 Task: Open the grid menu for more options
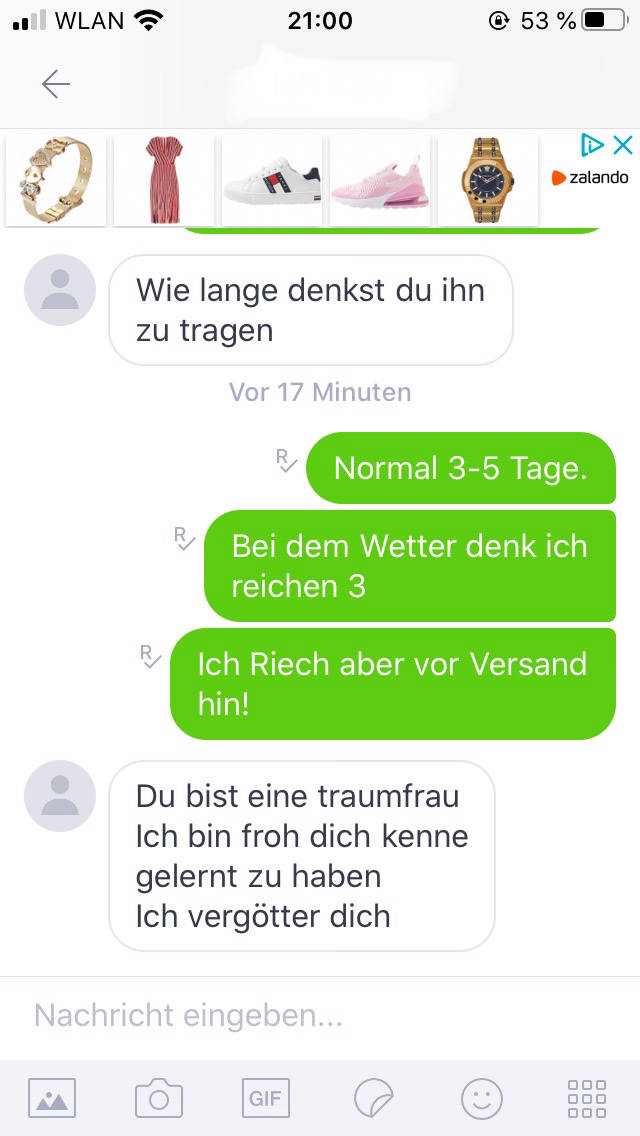pos(587,1099)
